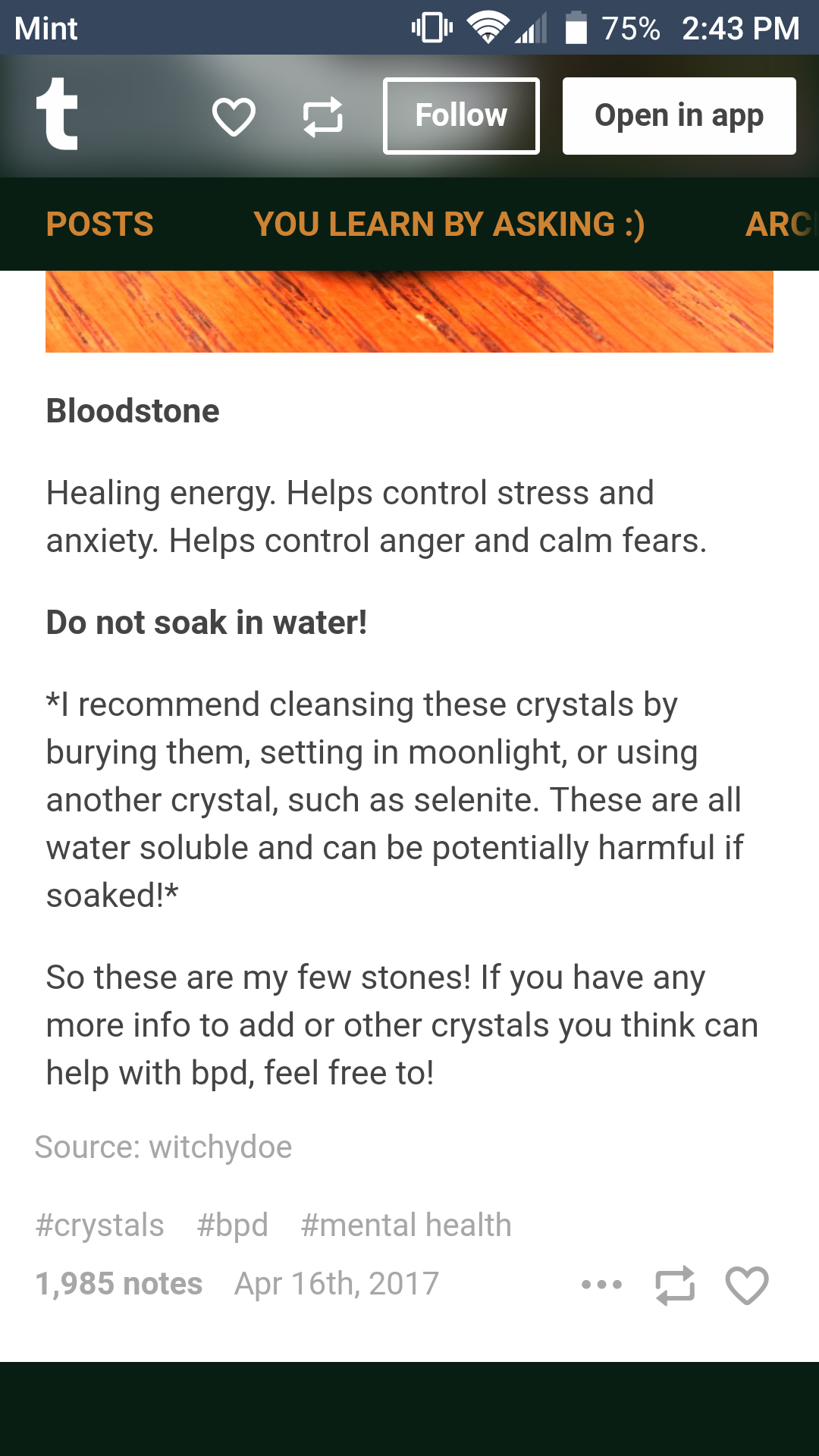Viewport: 819px width, 1456px height.
Task: Open the Apr 16th, 2017 post permalink
Action: [x=337, y=1284]
